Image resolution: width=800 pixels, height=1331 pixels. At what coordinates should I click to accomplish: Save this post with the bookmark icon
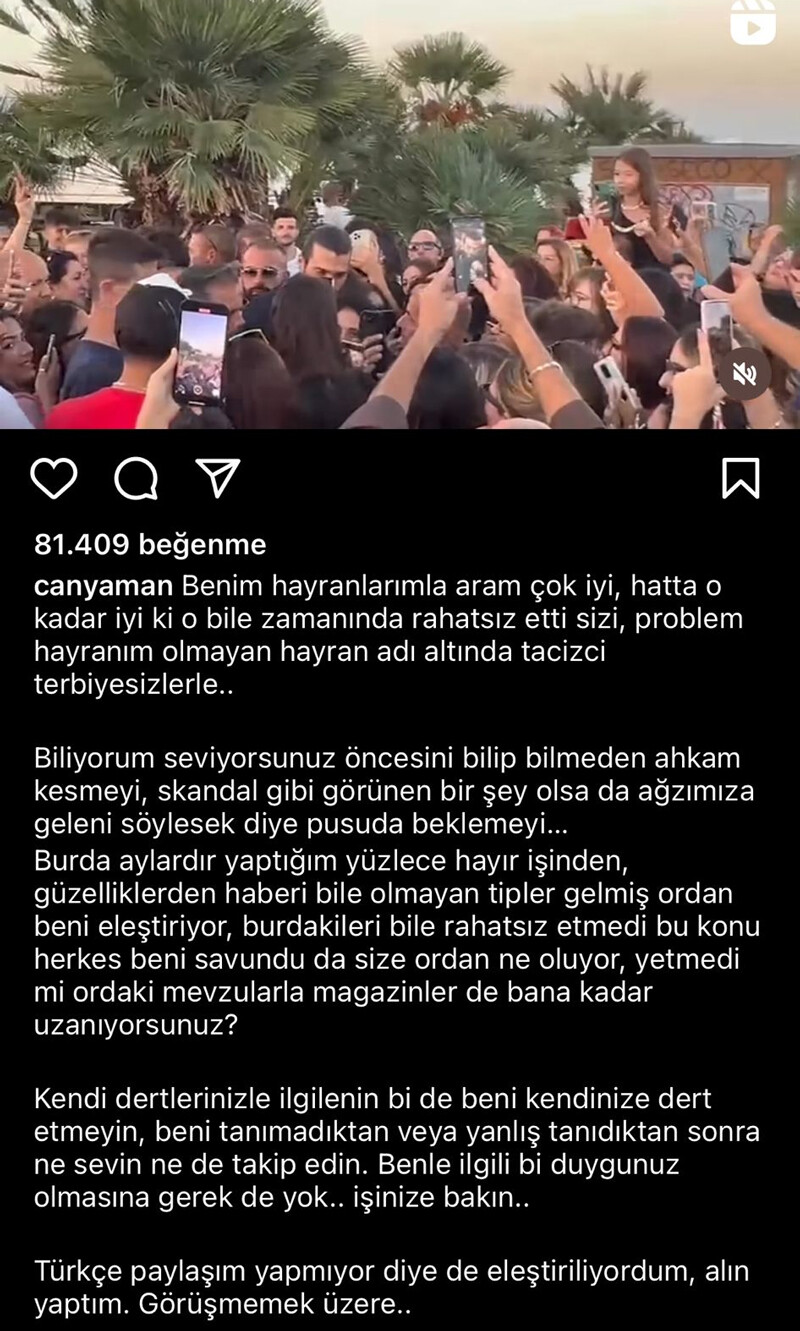[x=740, y=479]
